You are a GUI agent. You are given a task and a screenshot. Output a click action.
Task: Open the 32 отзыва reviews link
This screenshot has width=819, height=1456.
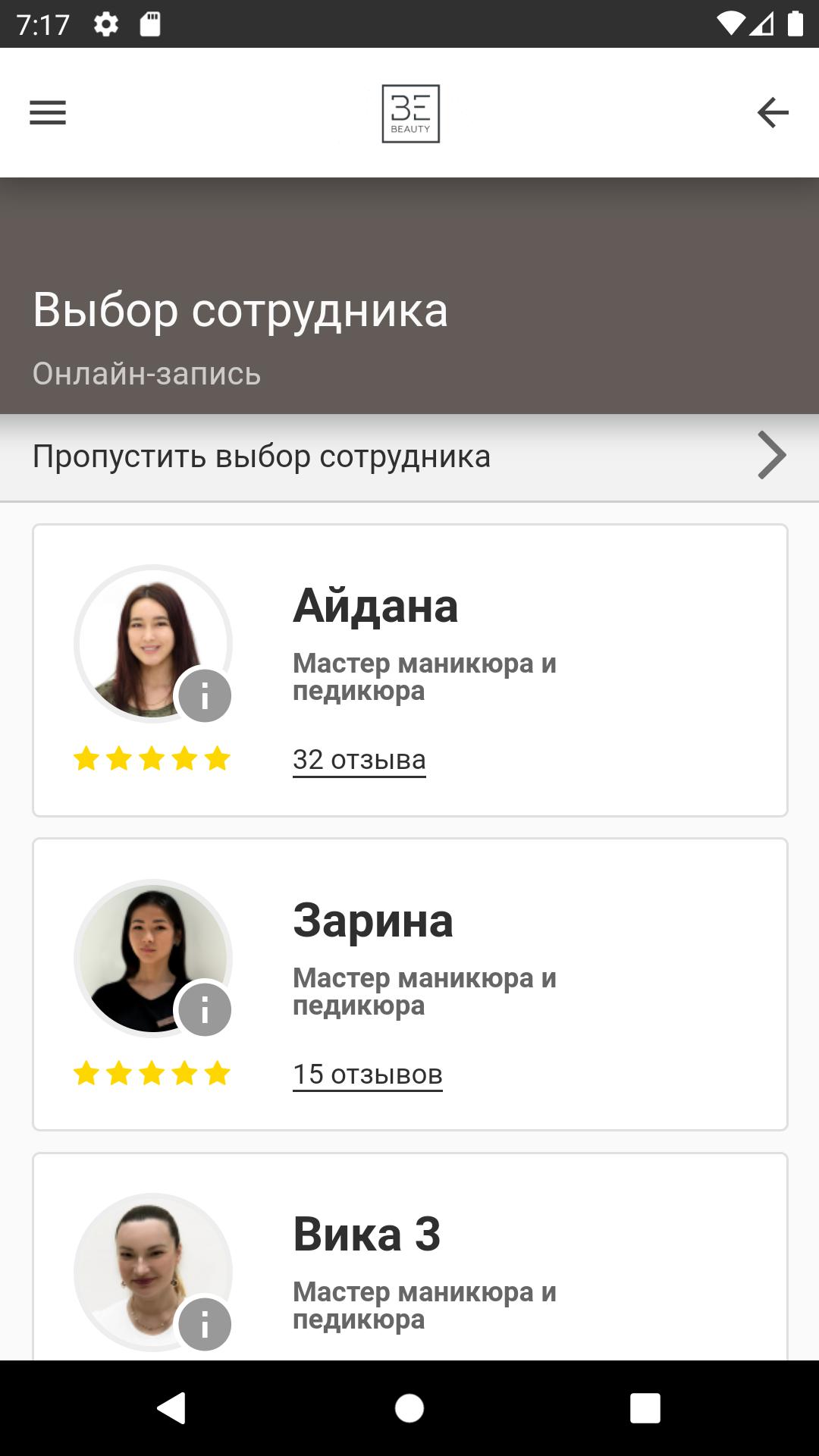tap(359, 758)
